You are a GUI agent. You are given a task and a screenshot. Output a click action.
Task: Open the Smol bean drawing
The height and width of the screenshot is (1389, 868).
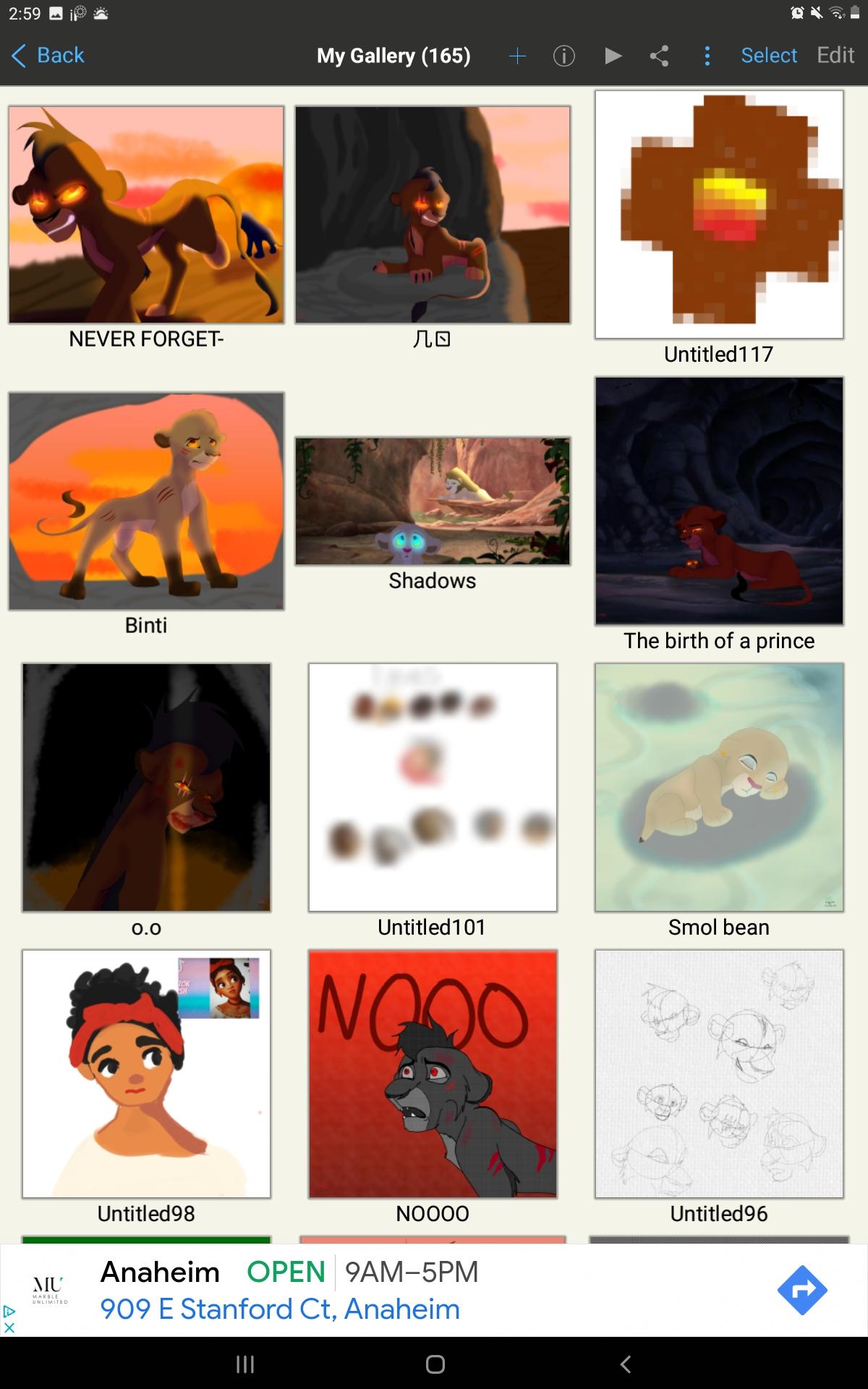(x=719, y=787)
